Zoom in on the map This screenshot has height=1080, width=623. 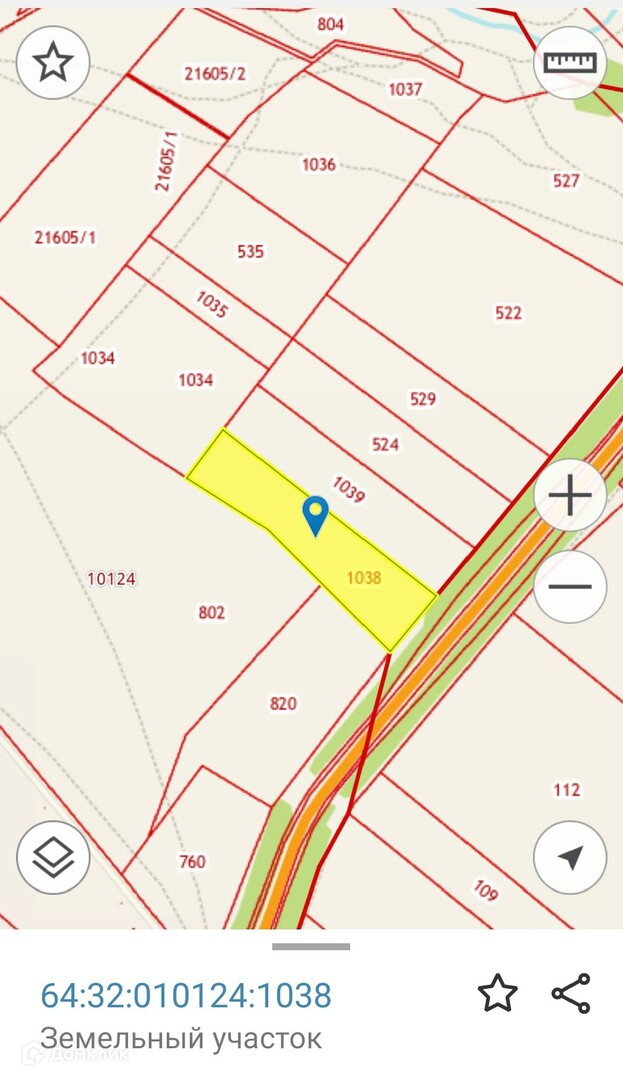[x=570, y=495]
